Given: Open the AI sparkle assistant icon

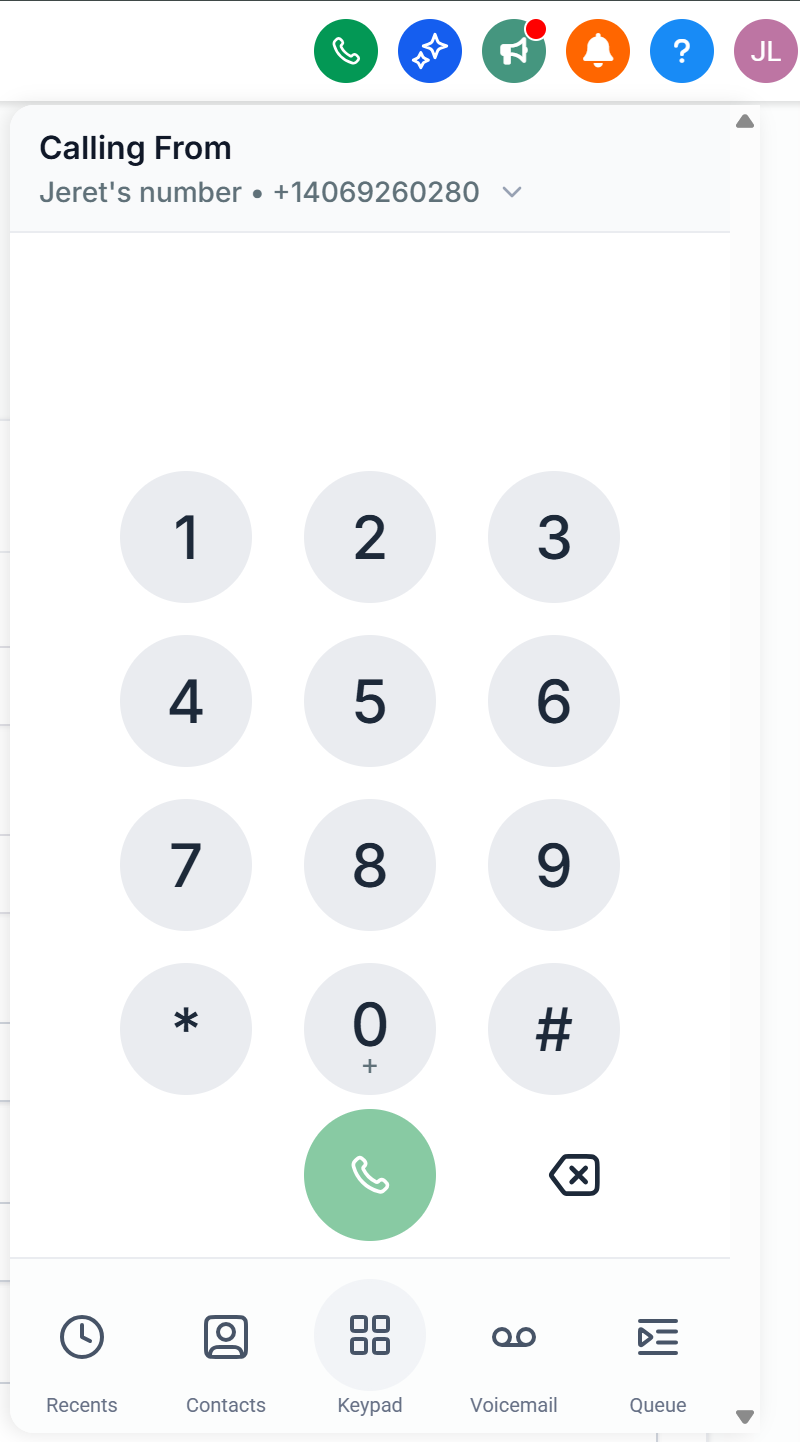Looking at the screenshot, I should (430, 50).
